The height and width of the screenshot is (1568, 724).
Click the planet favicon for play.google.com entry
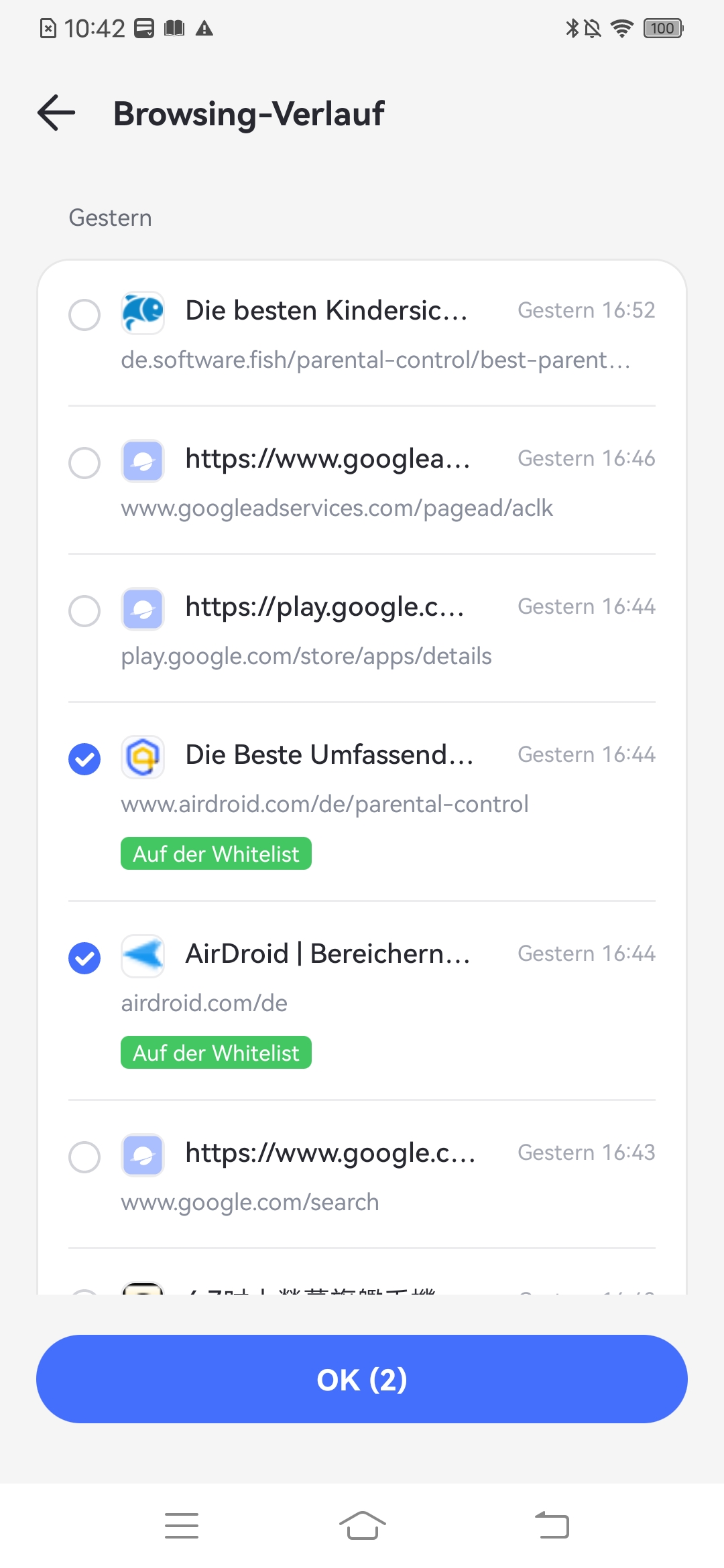tap(142, 609)
